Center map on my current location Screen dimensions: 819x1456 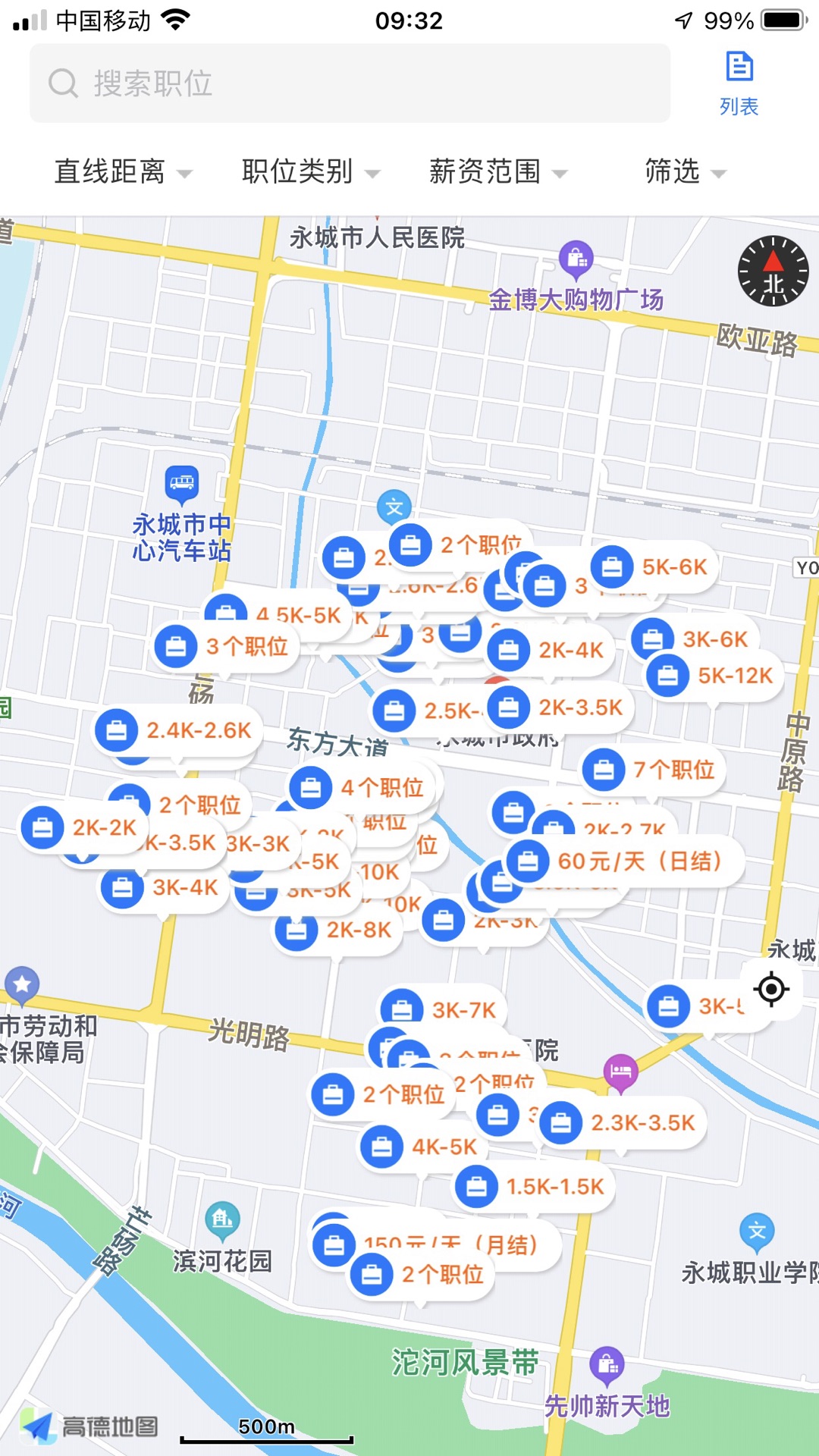click(771, 989)
